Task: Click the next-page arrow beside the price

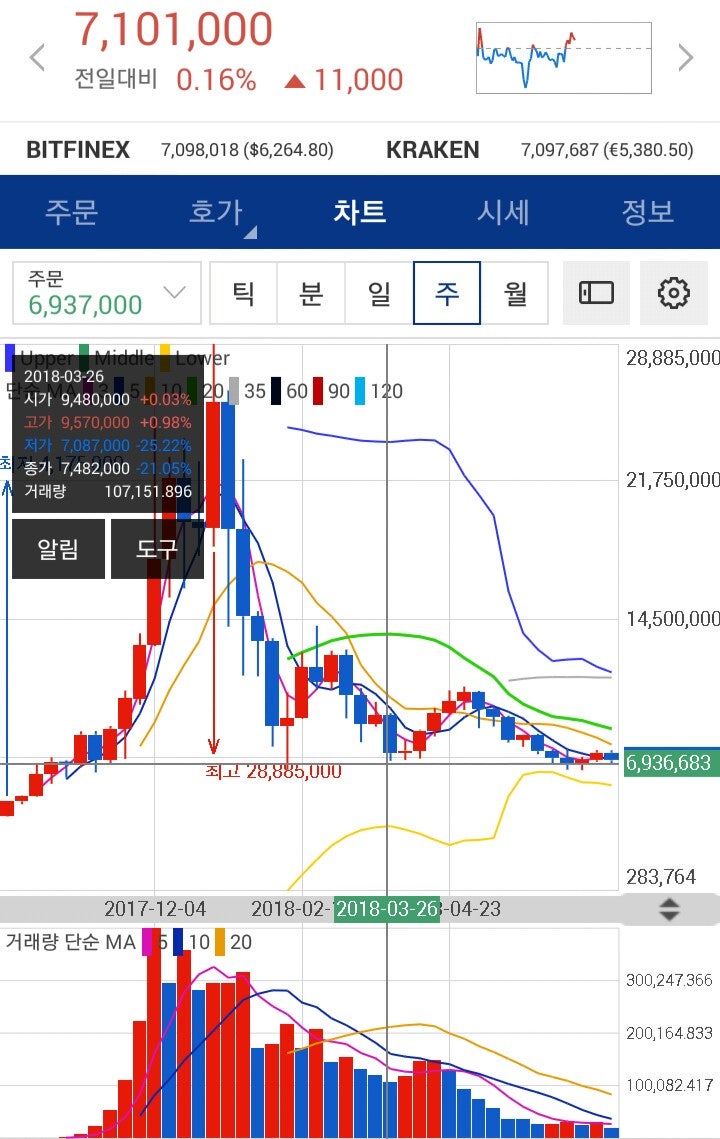Action: click(x=686, y=57)
